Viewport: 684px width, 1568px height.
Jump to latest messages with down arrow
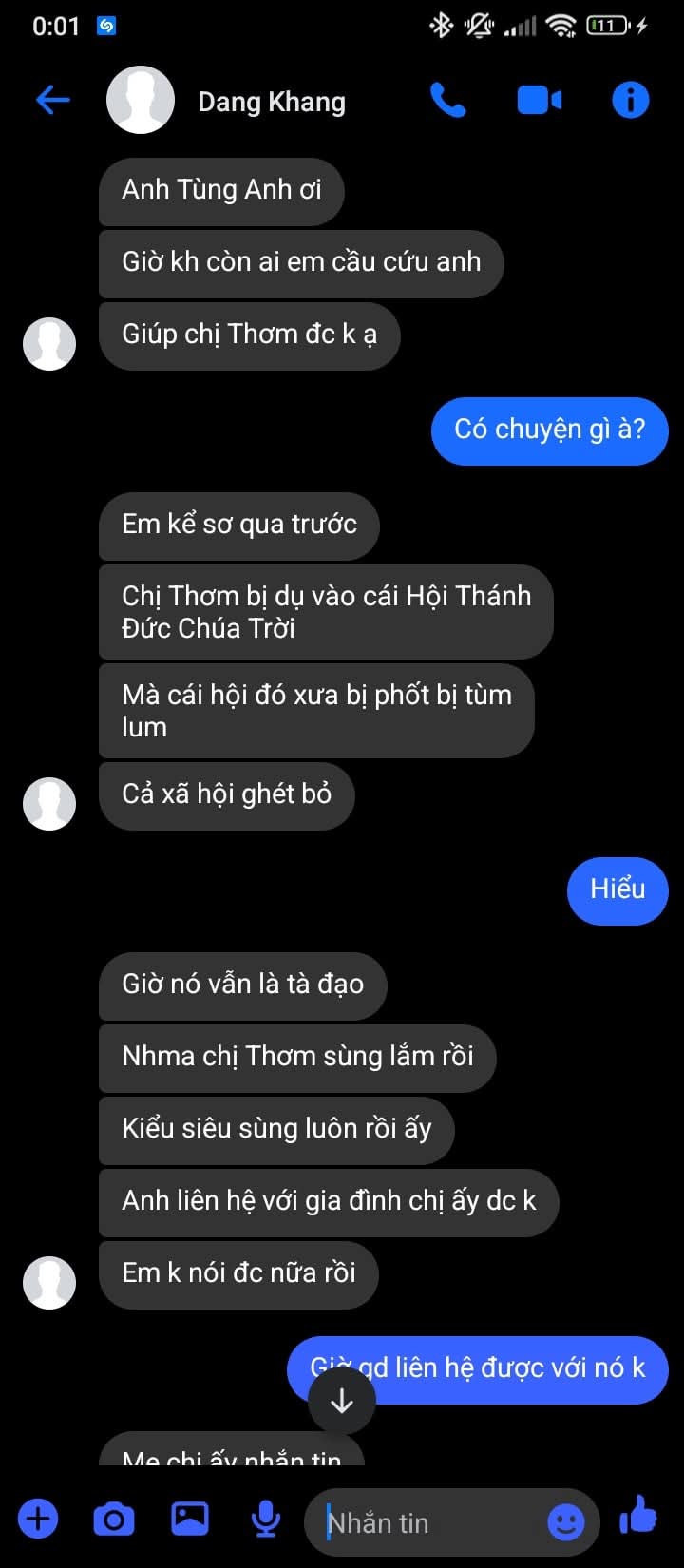coord(341,1400)
